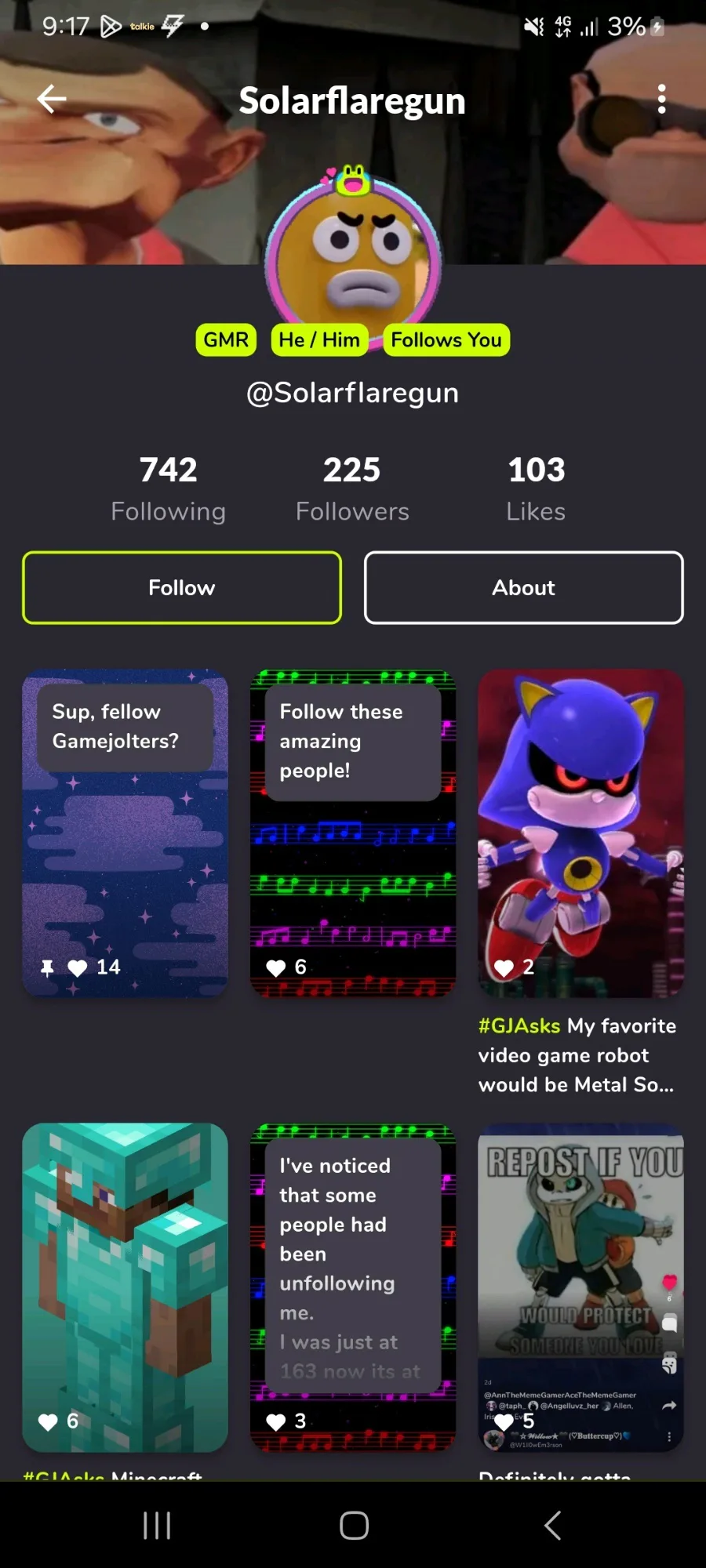Open the three-dot overflow menu
This screenshot has height=1568, width=706.
point(661,100)
